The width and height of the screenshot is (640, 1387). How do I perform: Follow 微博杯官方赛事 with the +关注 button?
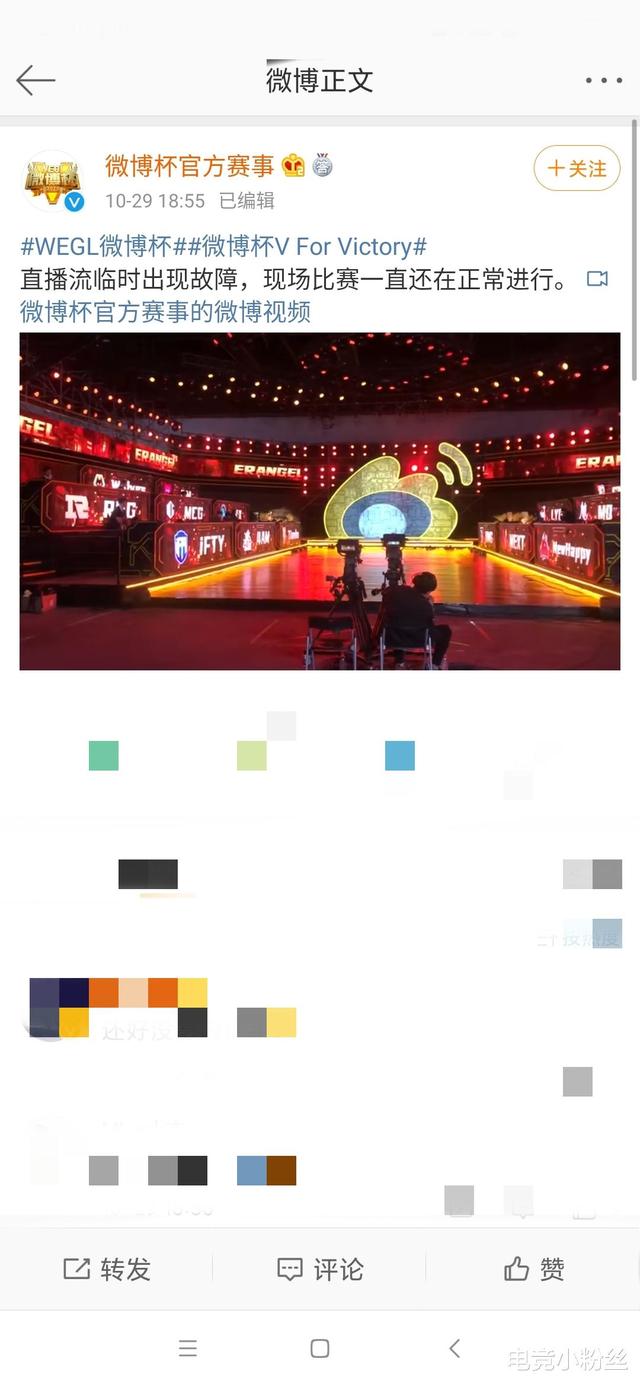(x=577, y=168)
